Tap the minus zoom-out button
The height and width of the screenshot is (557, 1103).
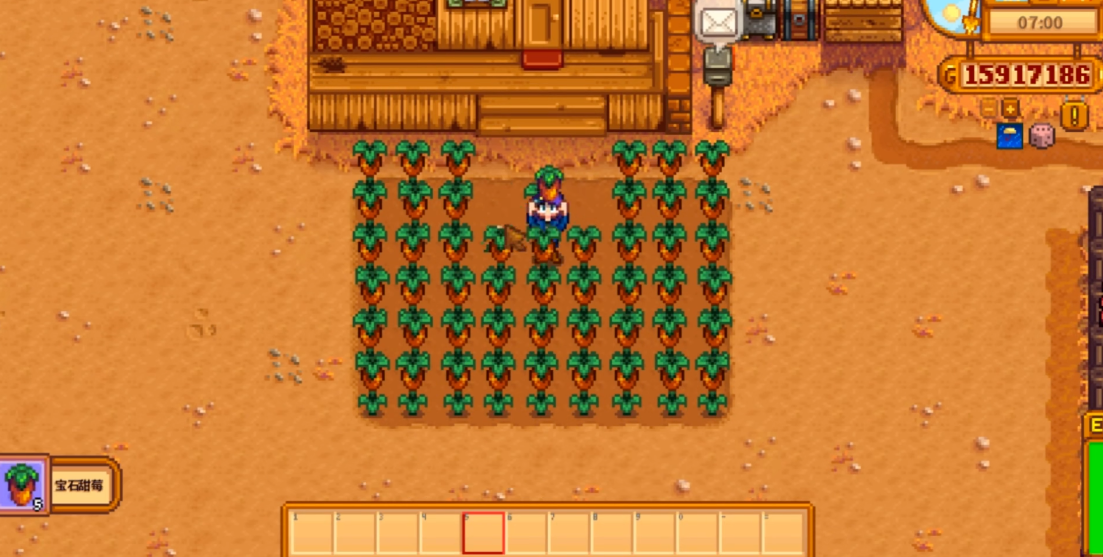989,108
